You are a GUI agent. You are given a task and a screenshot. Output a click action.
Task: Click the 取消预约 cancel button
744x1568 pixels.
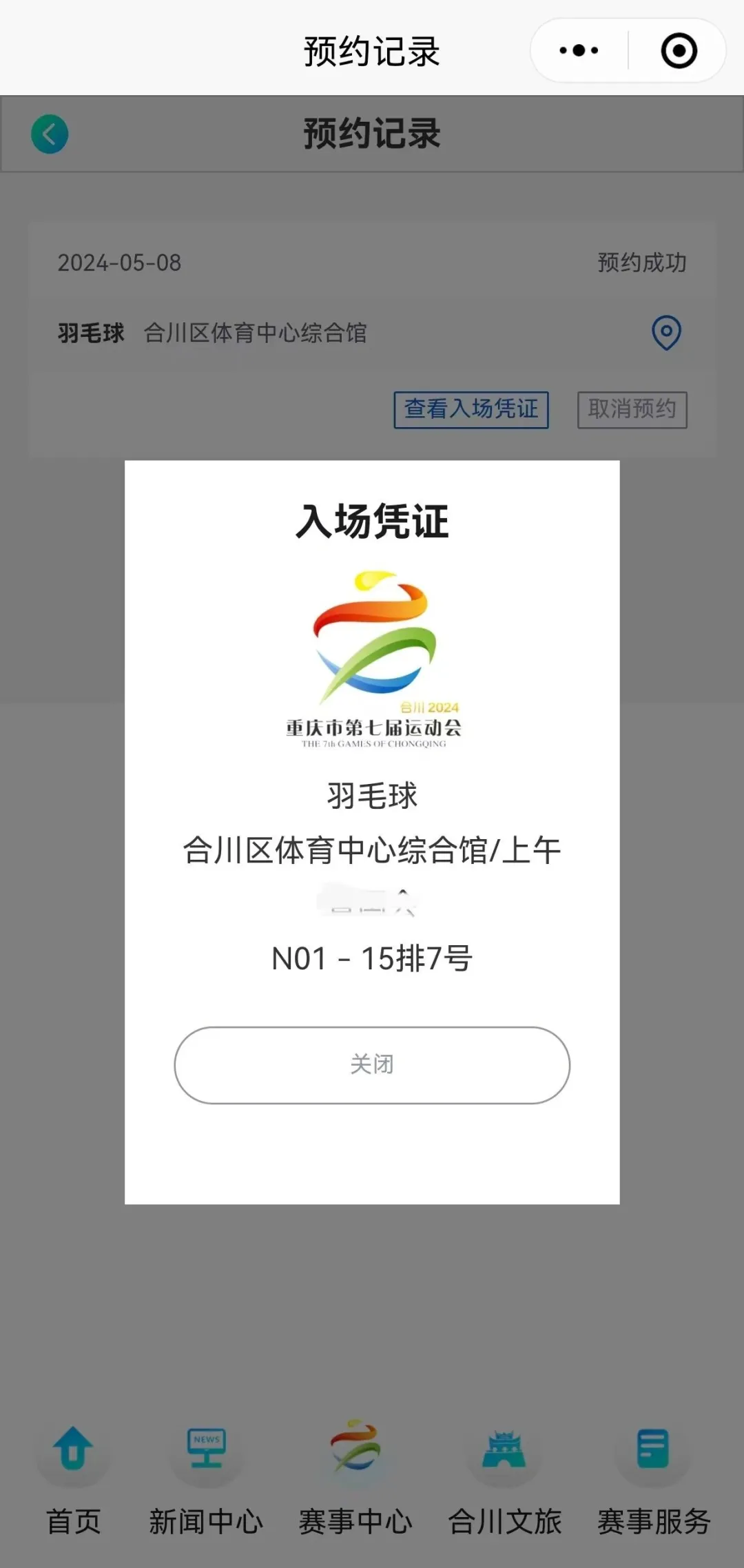pyautogui.click(x=632, y=409)
